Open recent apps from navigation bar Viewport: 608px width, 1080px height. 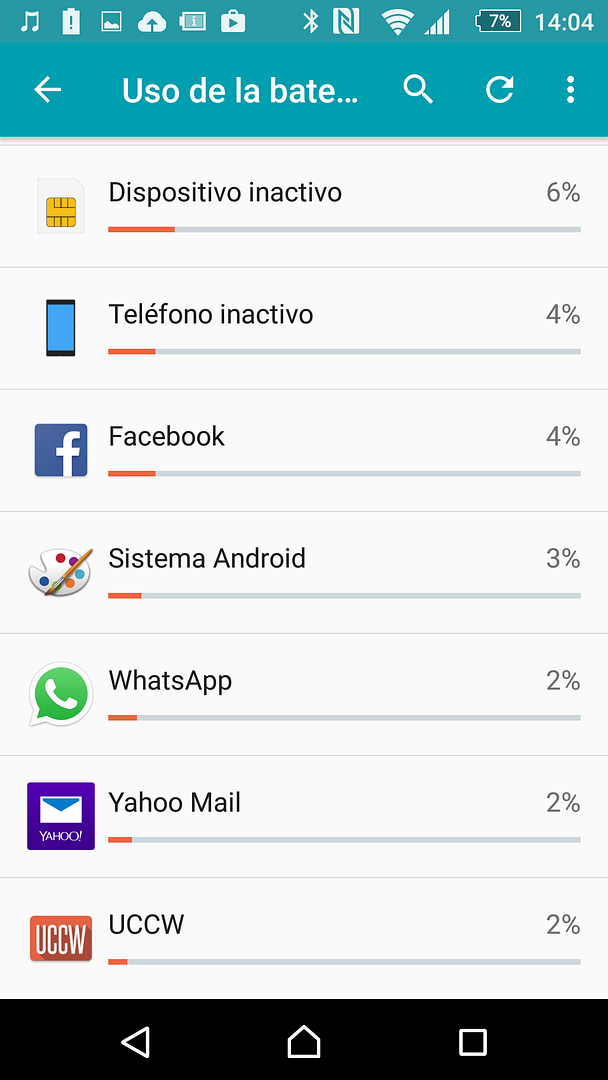click(472, 1041)
